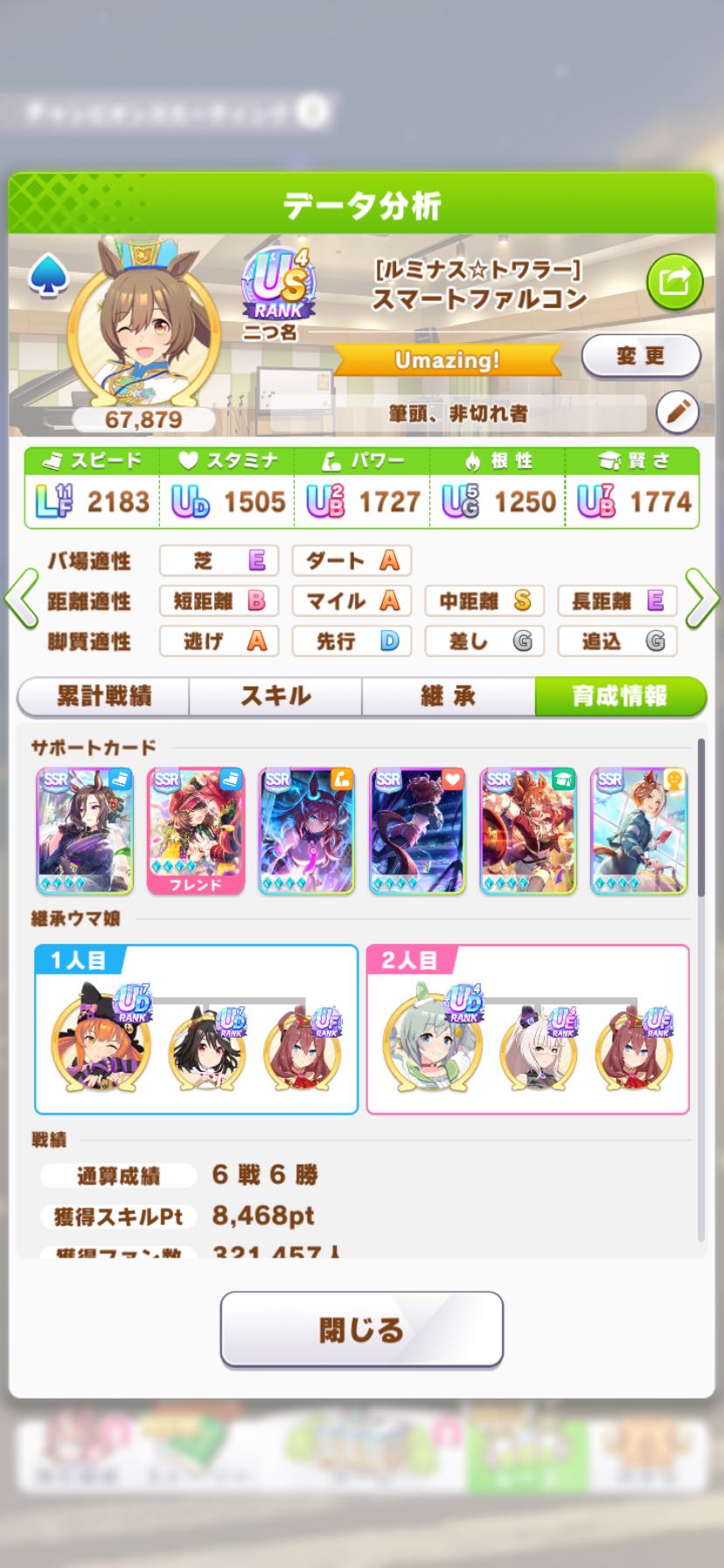Tap the 変更 button
Screen dimensions: 724x1568
point(641,356)
